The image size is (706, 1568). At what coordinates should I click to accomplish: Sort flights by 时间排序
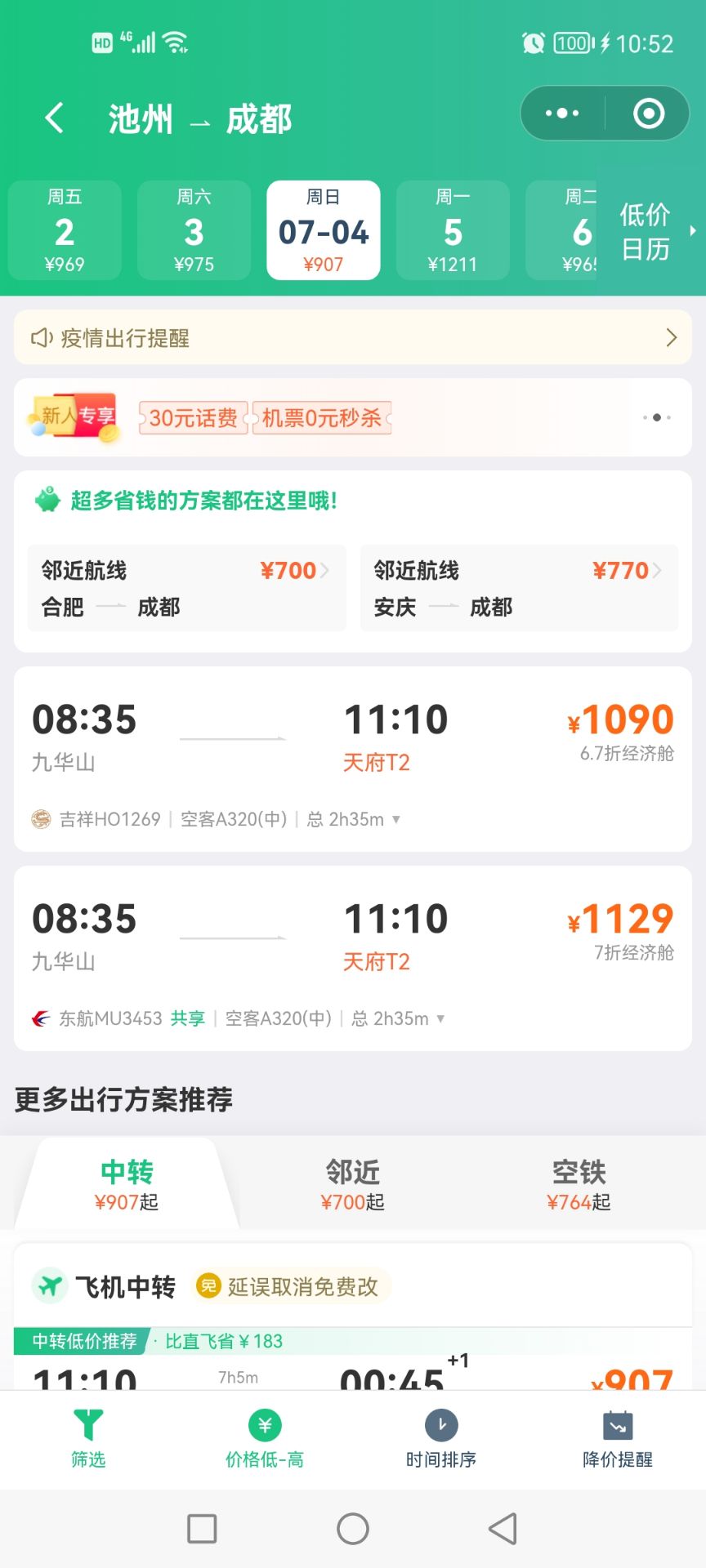point(441,1439)
